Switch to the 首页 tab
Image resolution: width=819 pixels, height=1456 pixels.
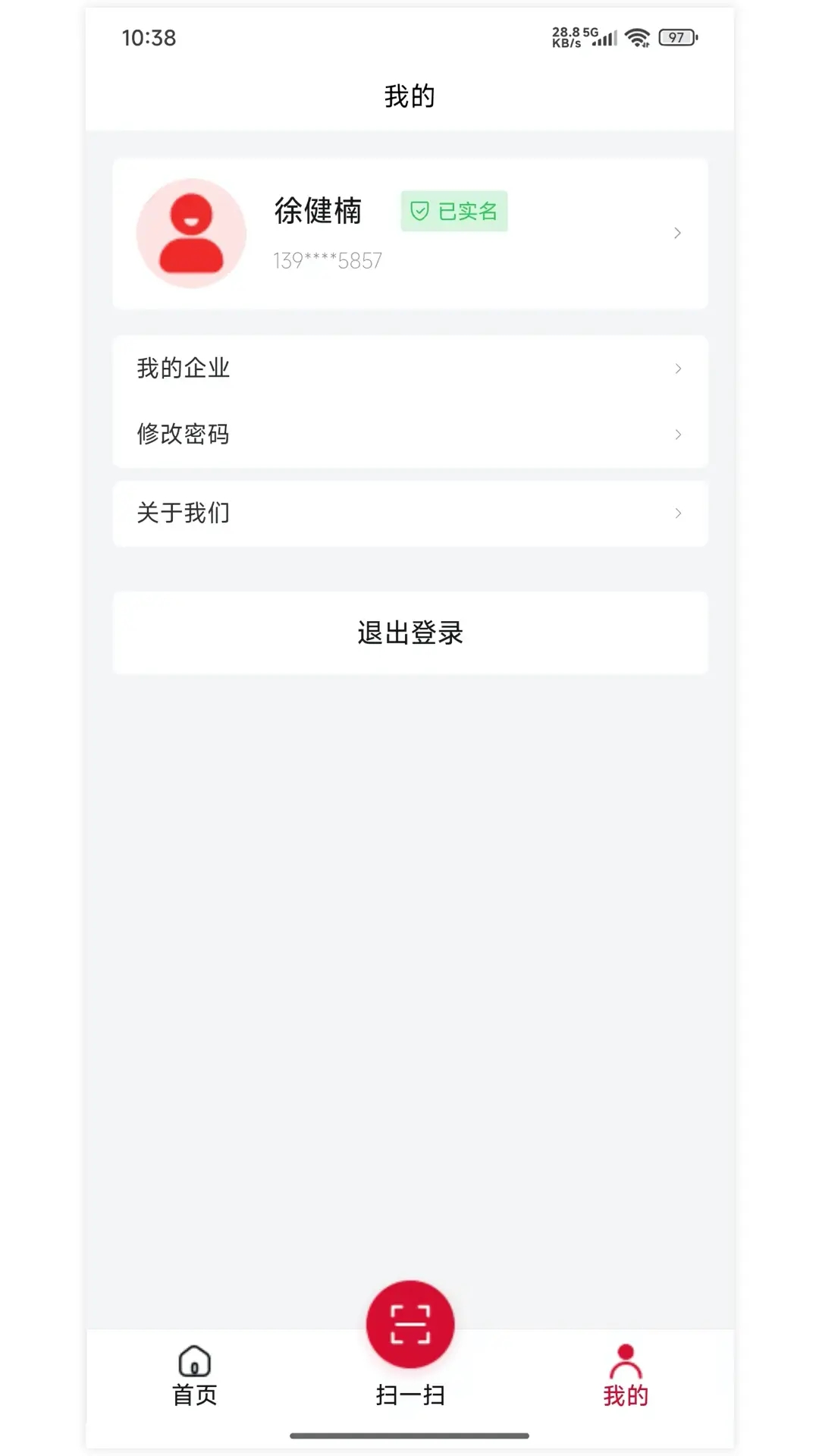click(195, 1376)
